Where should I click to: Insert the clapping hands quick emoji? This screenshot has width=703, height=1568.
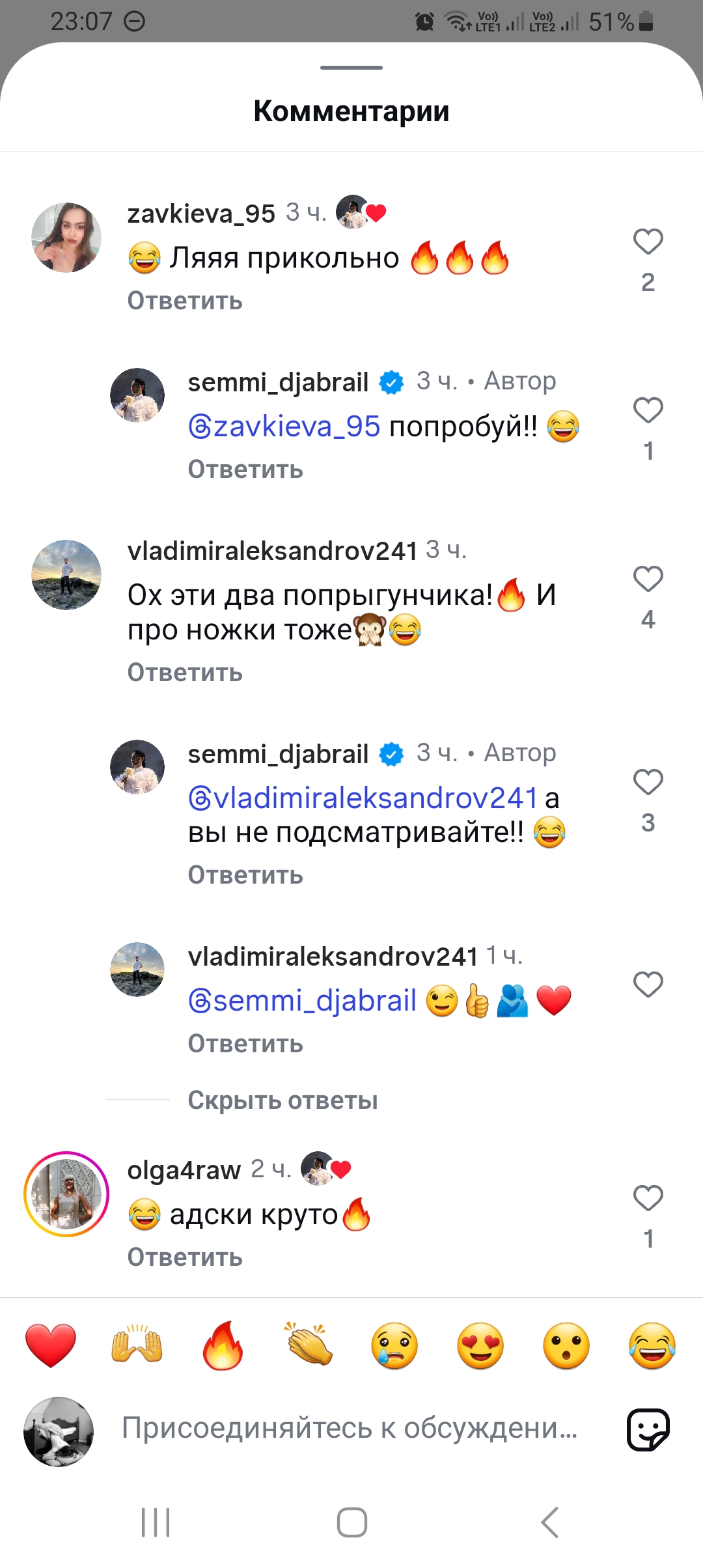click(309, 1345)
